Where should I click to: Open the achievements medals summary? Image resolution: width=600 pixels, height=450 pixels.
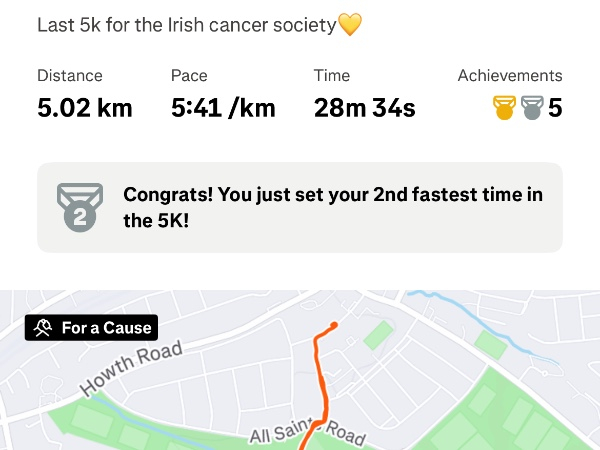[x=527, y=108]
